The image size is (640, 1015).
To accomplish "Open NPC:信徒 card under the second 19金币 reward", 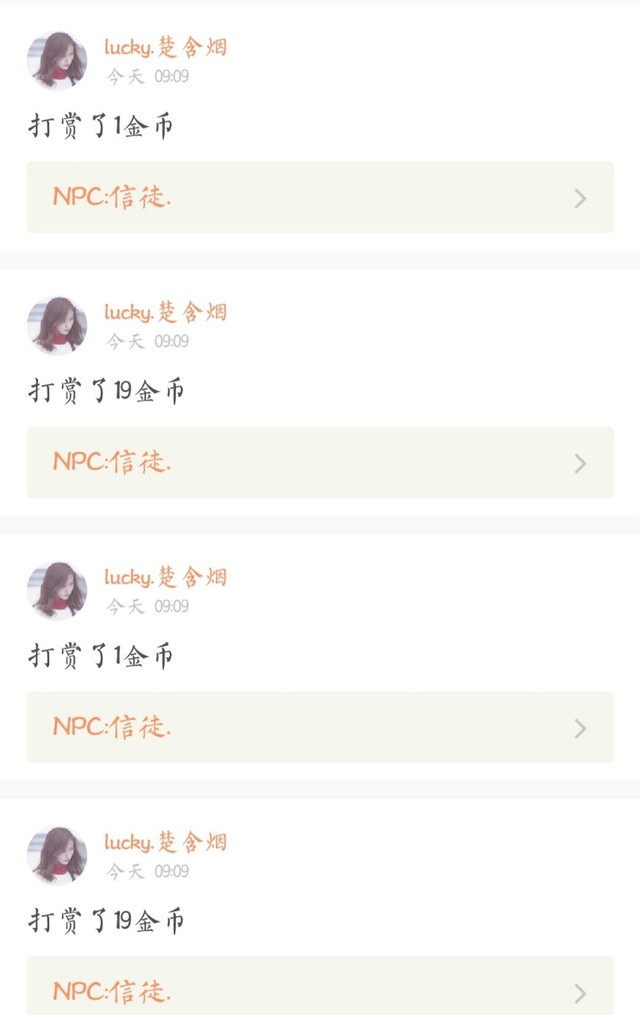I will pos(320,990).
